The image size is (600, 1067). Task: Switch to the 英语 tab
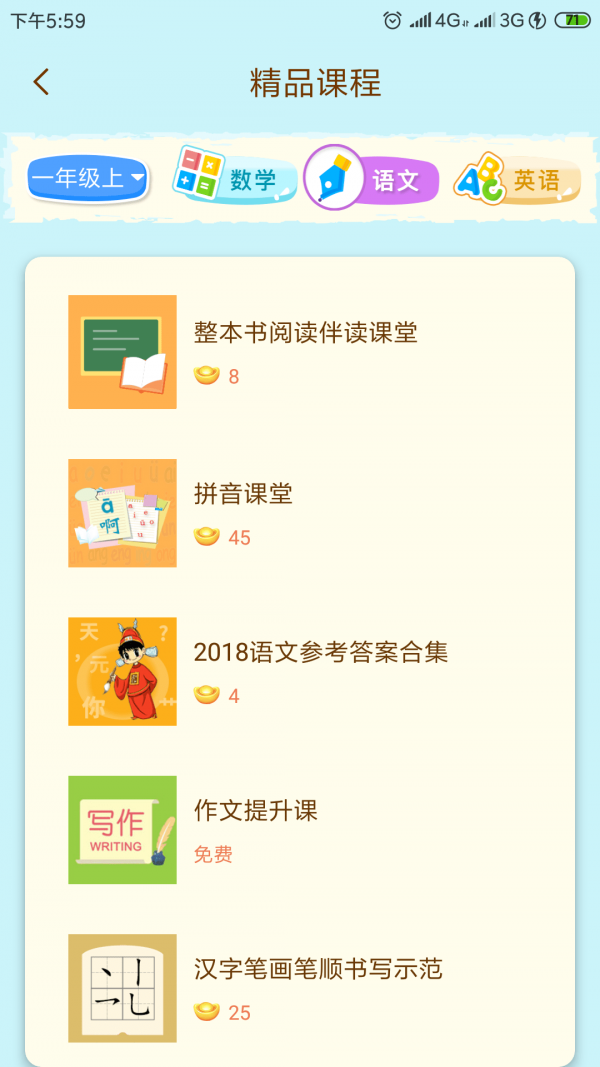tap(517, 181)
